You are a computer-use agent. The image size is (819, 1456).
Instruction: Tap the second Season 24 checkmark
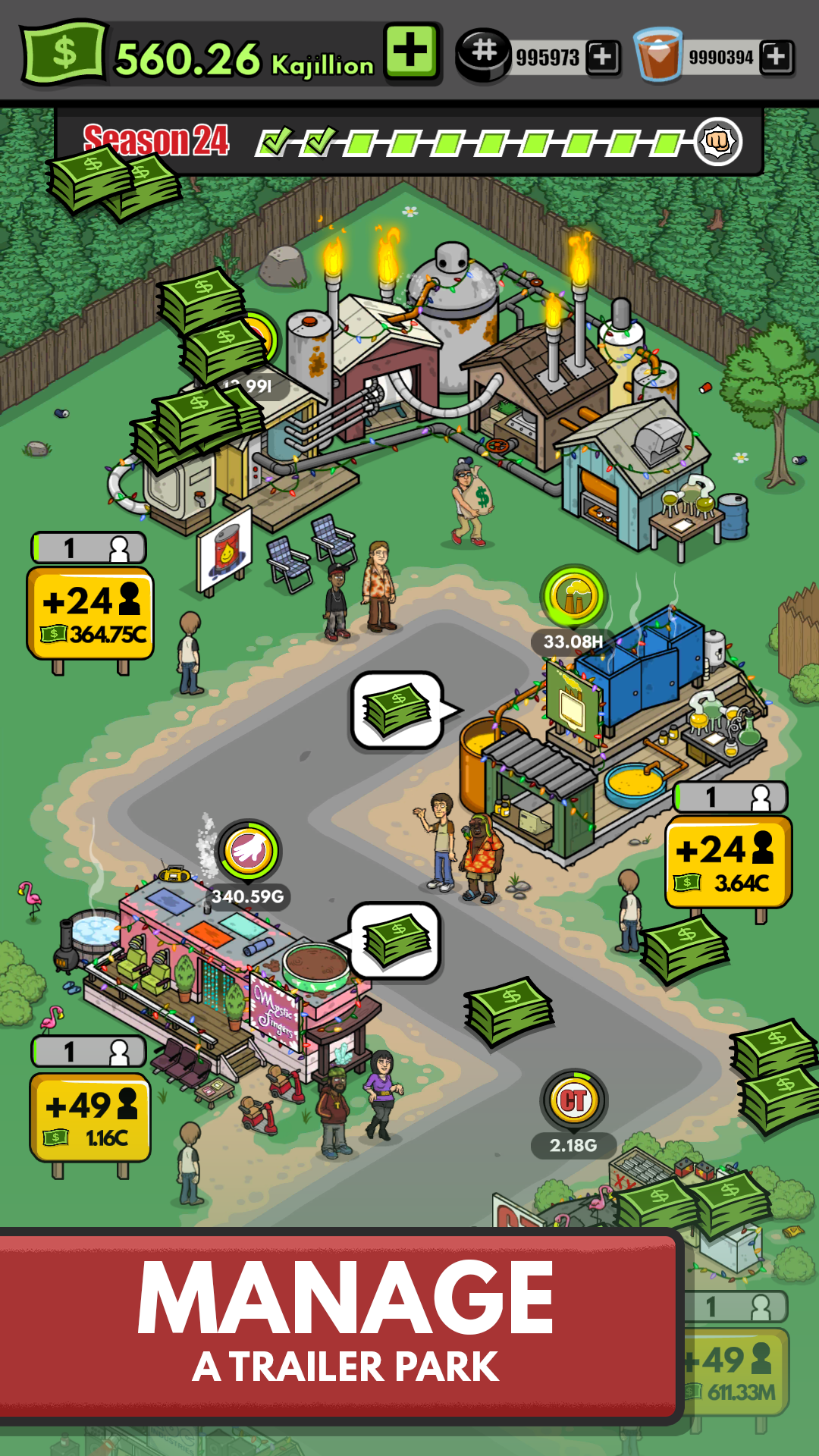(x=319, y=139)
